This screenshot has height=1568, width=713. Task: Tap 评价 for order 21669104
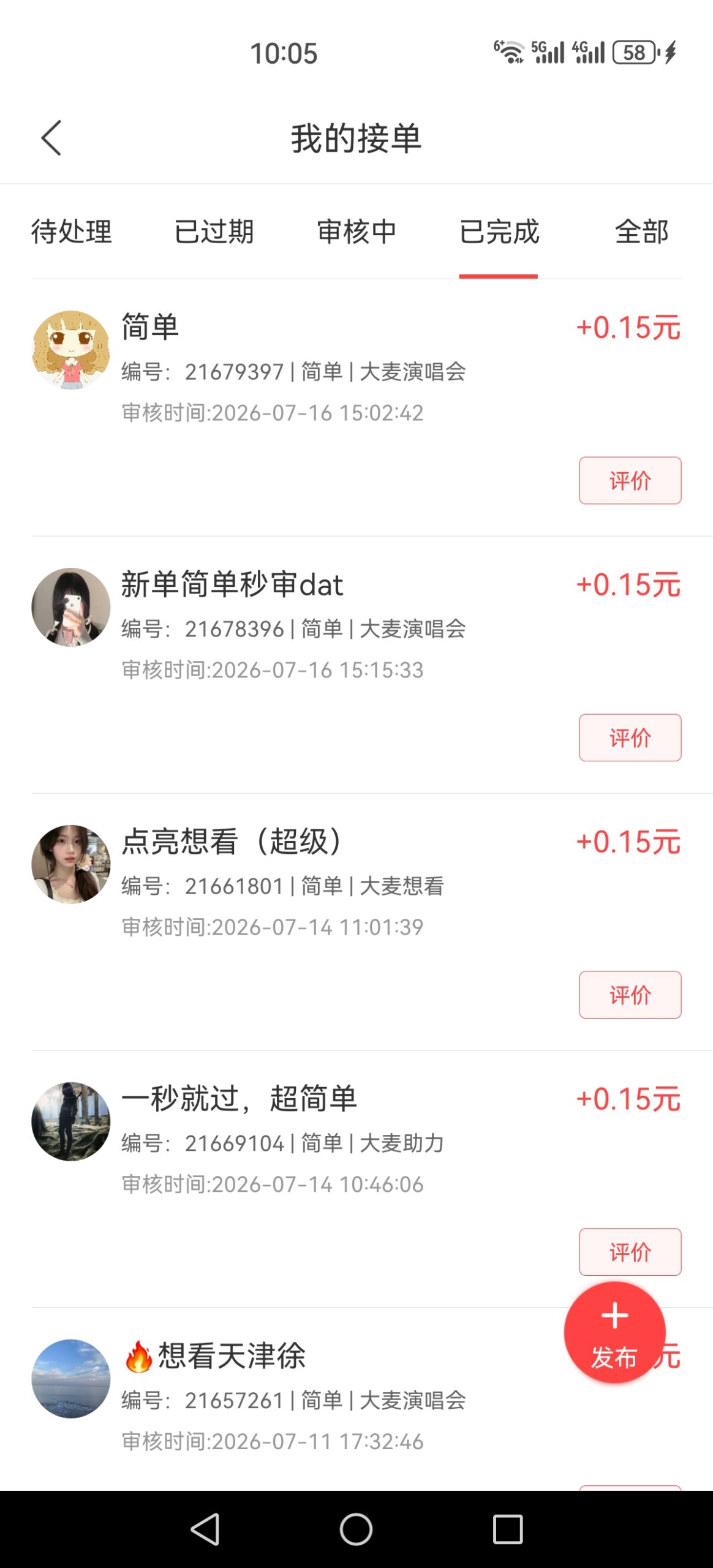(x=630, y=1253)
